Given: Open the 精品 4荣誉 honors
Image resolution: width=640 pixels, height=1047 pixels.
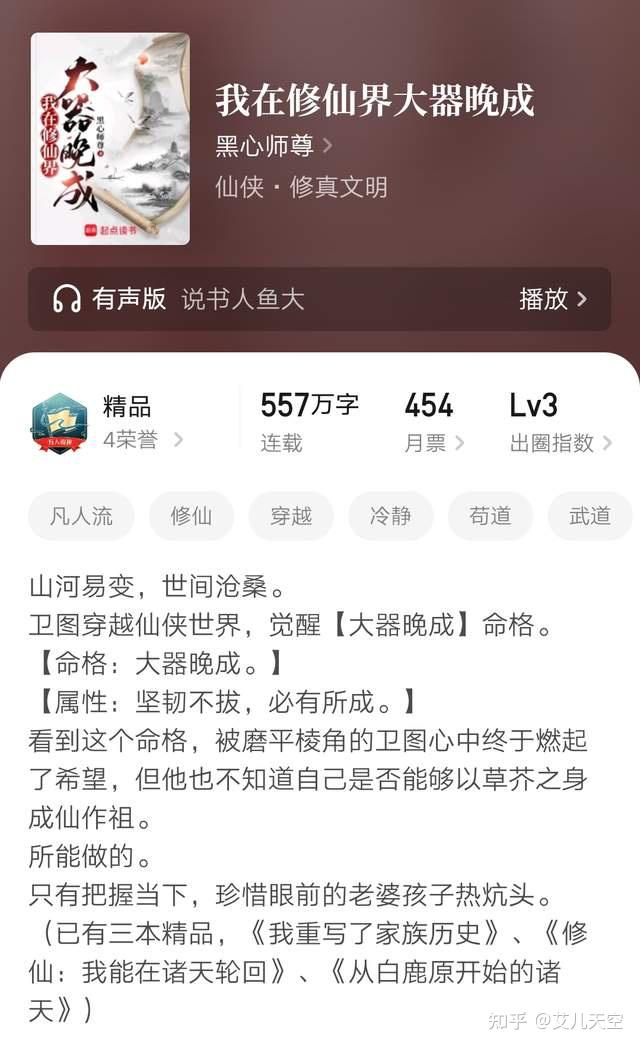Looking at the screenshot, I should click(107, 423).
